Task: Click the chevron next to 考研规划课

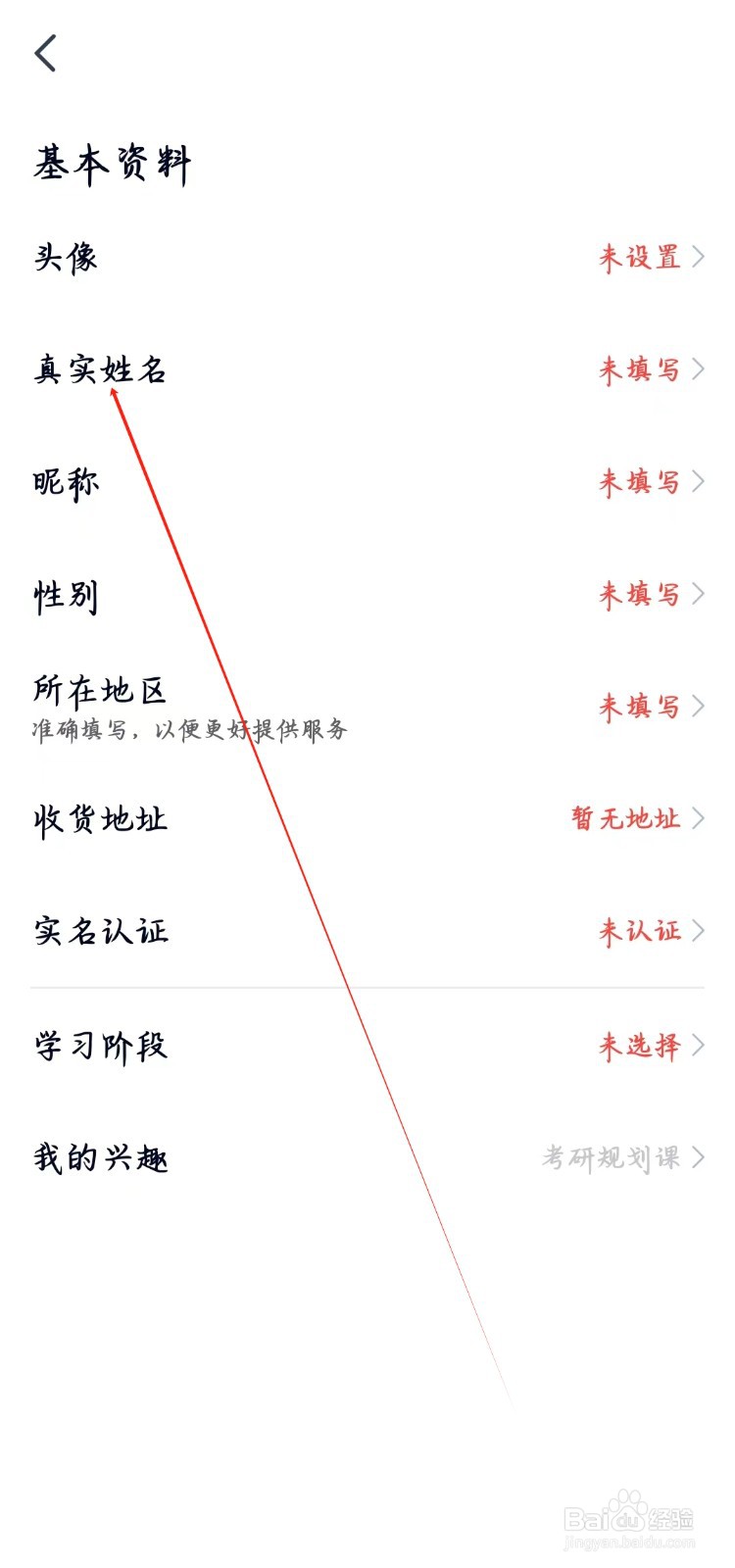Action: pos(700,1157)
